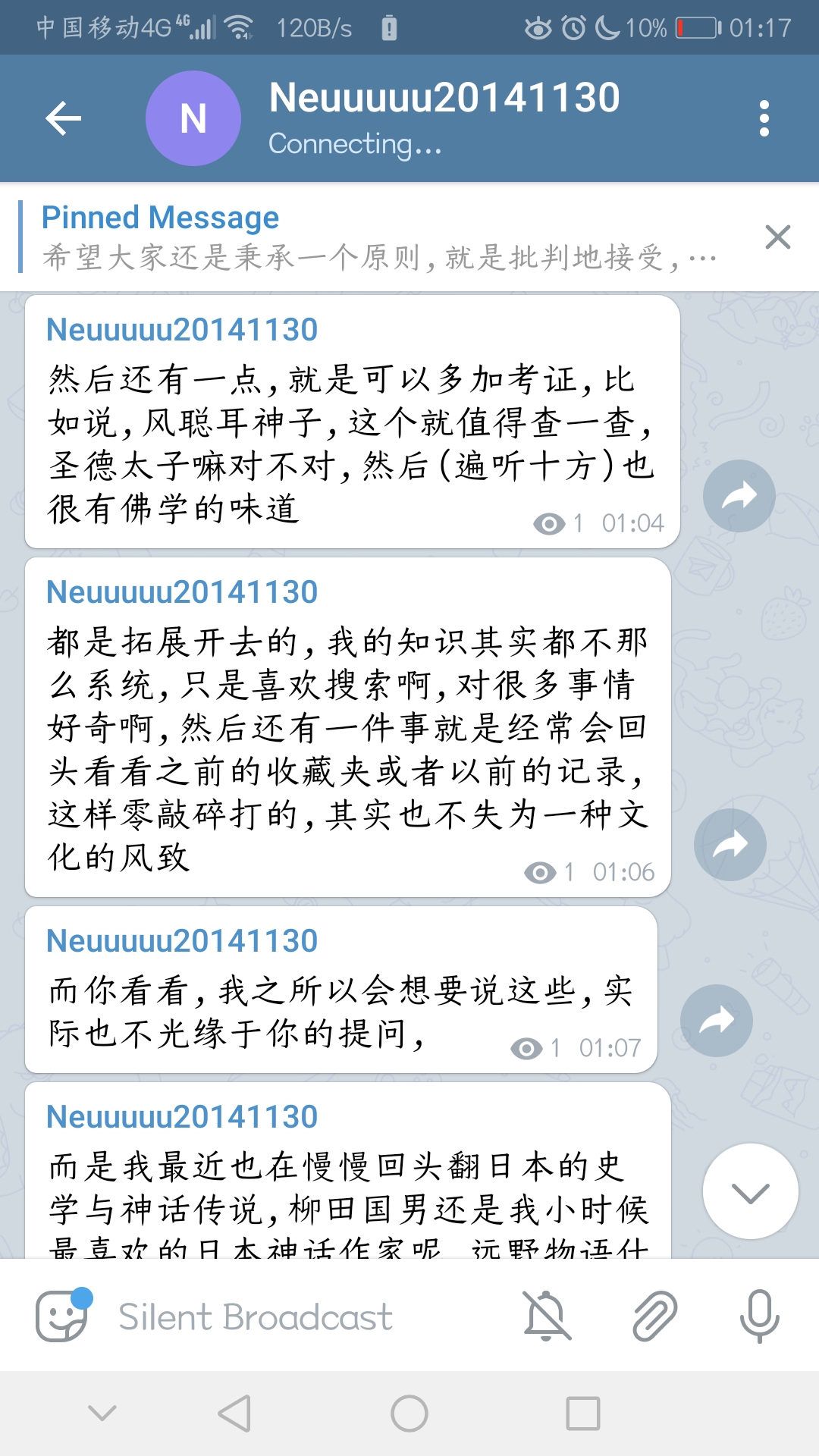This screenshot has width=819, height=1456.
Task: Forward the message sent at 01:04
Action: point(739,496)
